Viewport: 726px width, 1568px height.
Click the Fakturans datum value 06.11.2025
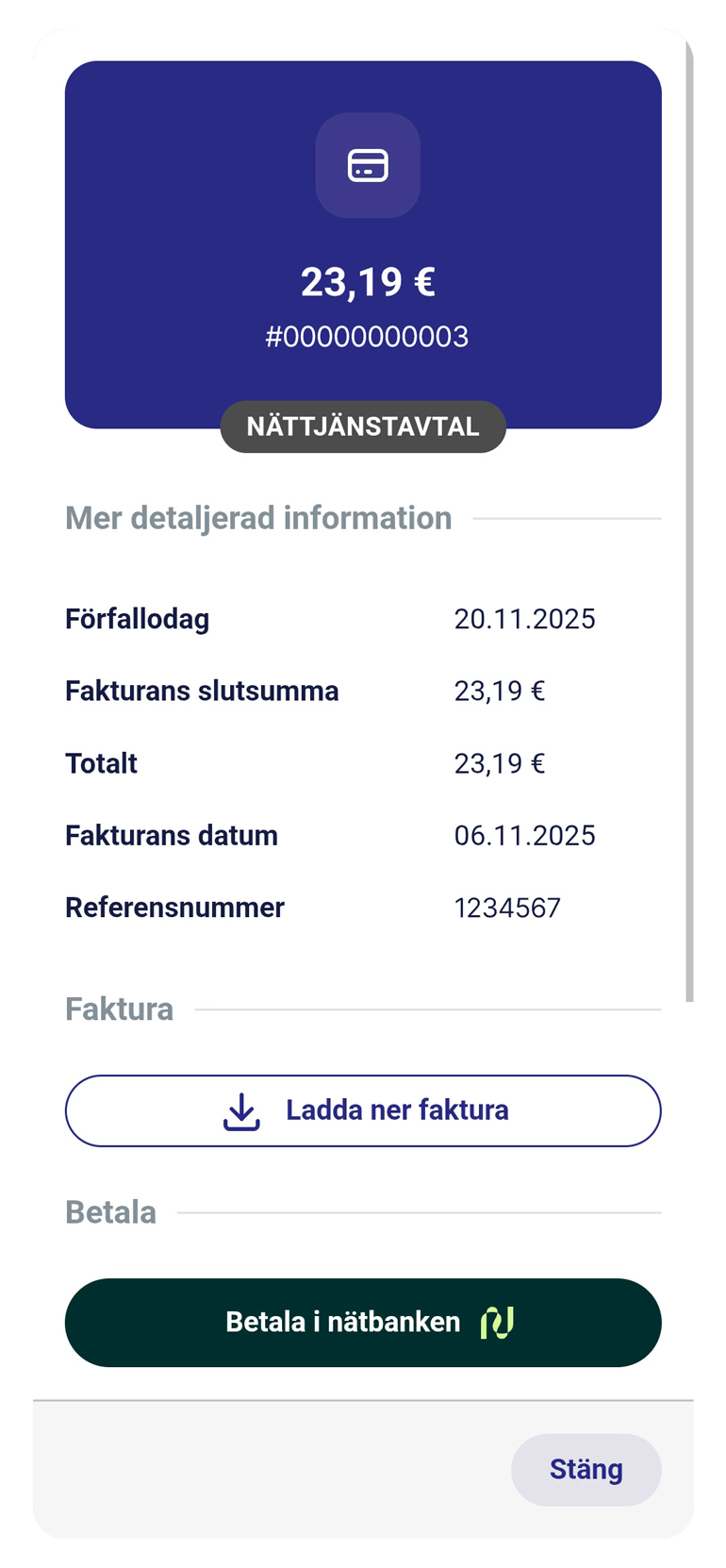point(524,835)
